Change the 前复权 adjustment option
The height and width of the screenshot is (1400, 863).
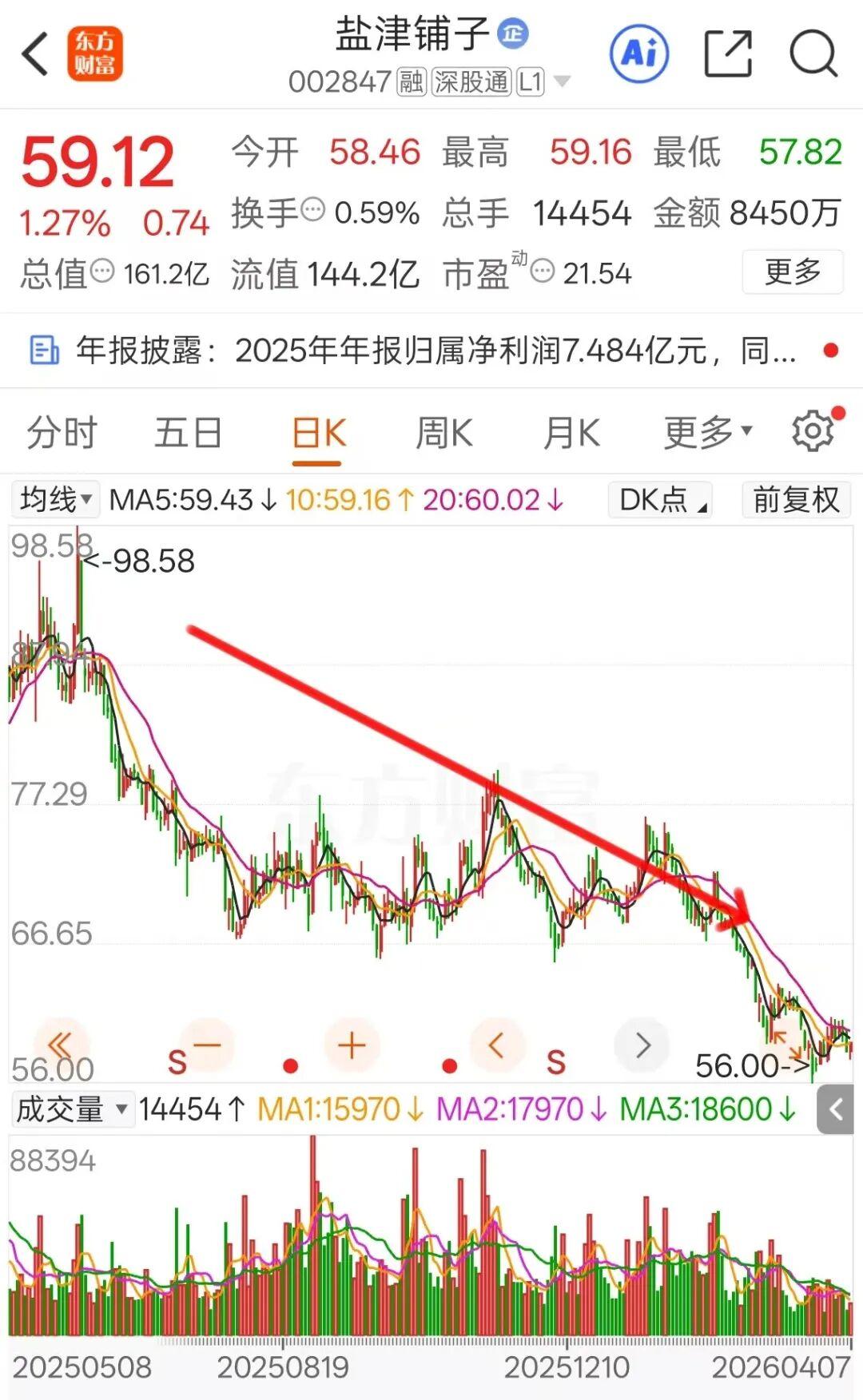[x=796, y=500]
